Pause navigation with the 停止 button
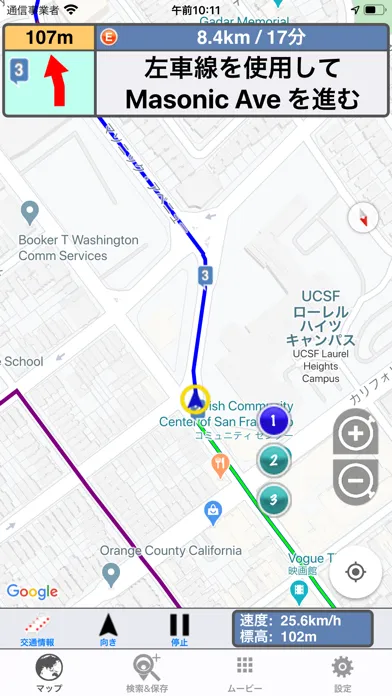The width and height of the screenshot is (392, 696). [x=179, y=629]
